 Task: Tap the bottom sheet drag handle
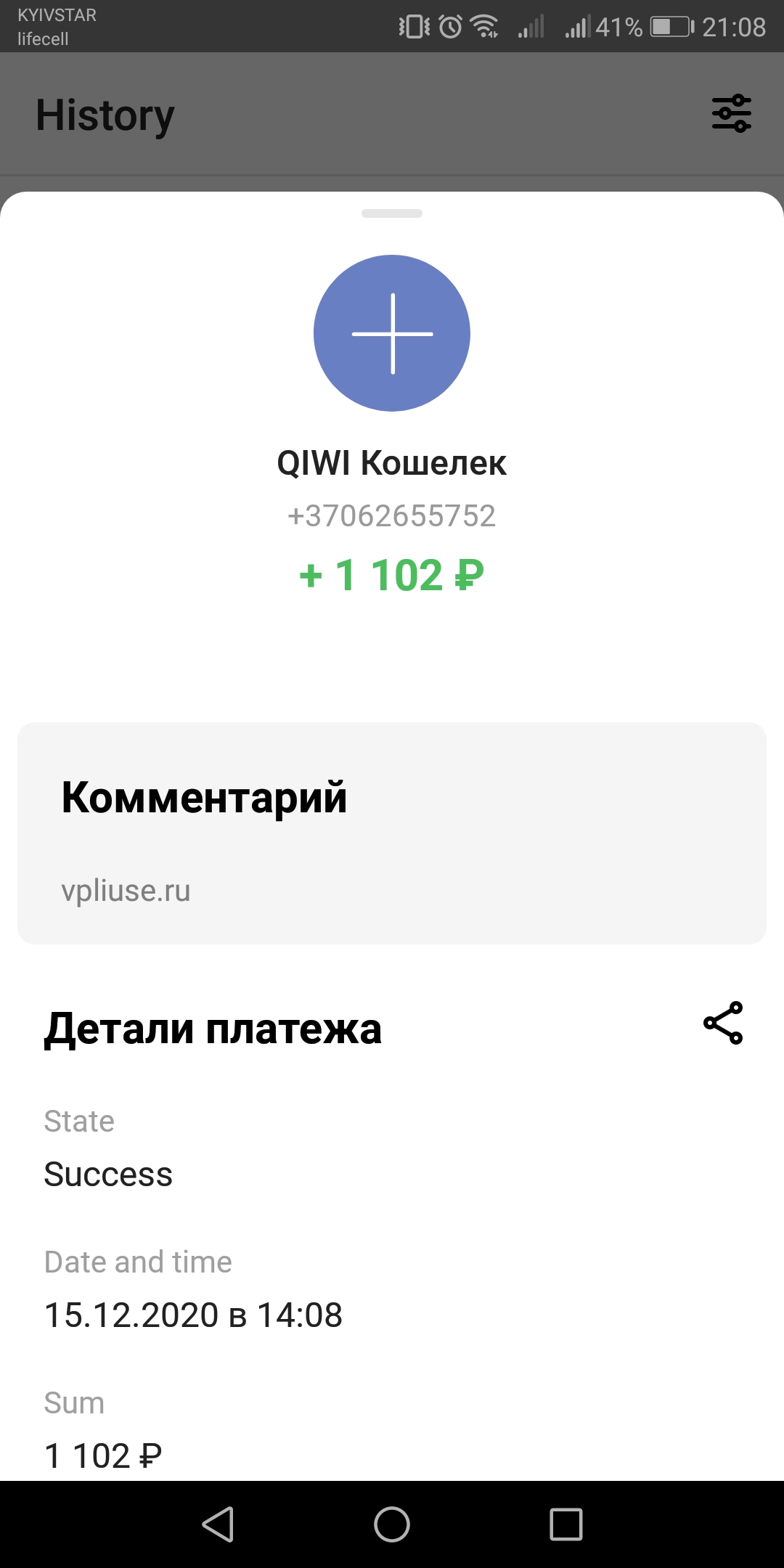coord(392,213)
